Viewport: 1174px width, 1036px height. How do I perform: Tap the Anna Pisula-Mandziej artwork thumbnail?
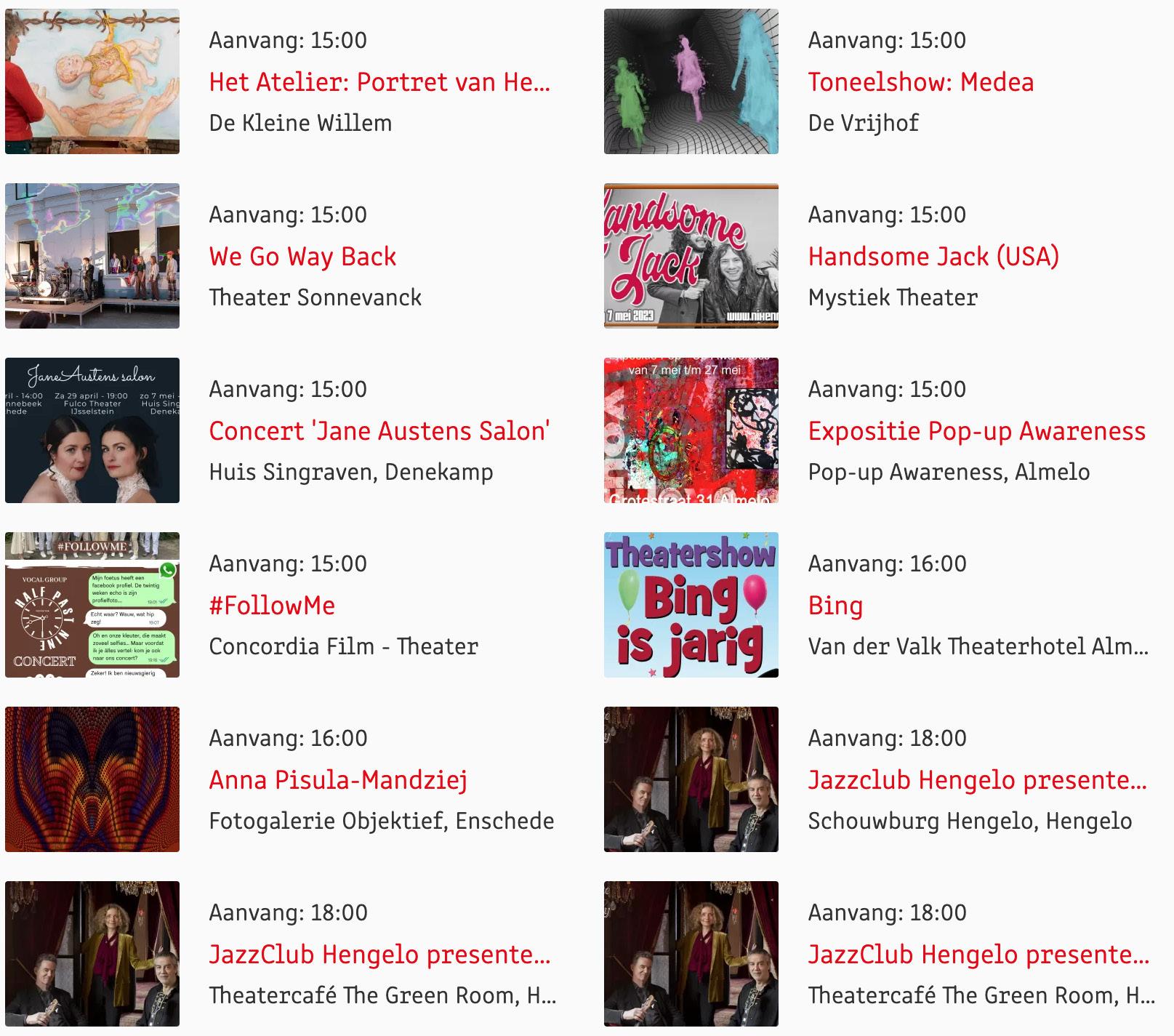click(92, 779)
